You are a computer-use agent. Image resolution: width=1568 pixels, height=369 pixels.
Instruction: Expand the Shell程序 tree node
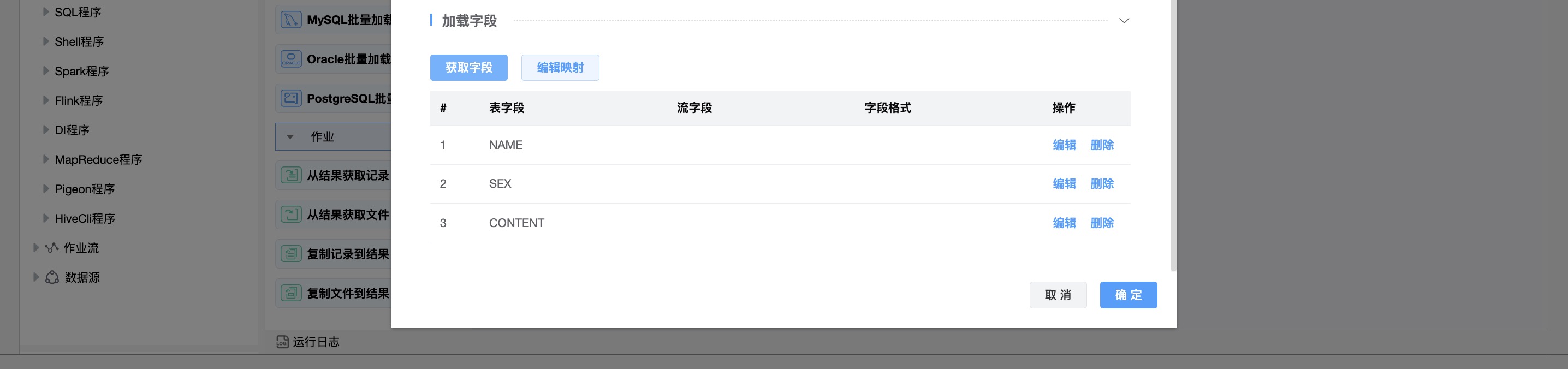coord(46,41)
